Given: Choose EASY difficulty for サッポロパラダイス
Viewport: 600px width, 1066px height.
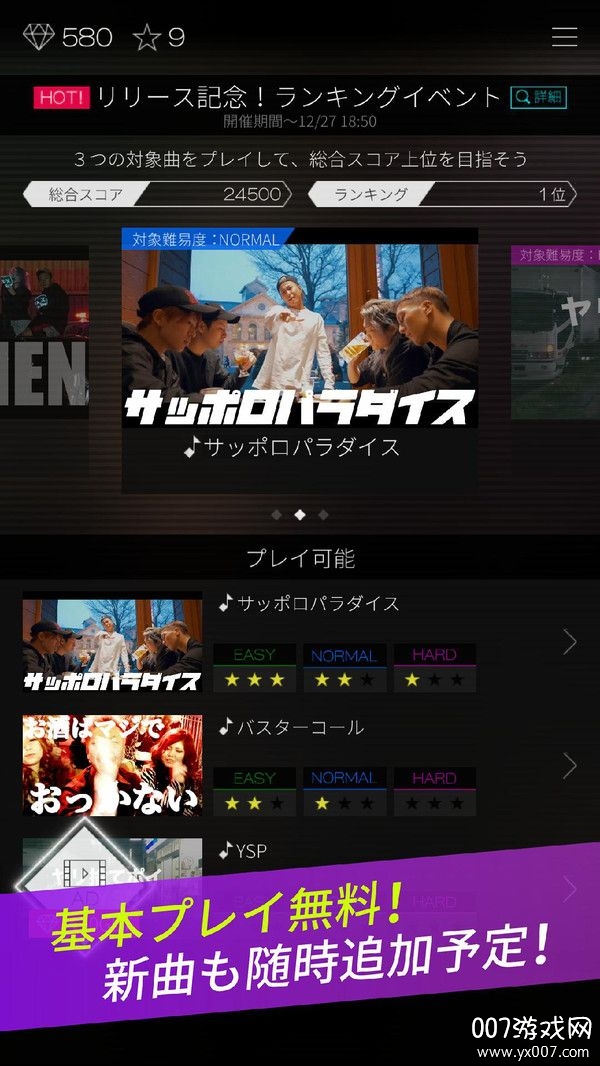Looking at the screenshot, I should coord(254,668).
